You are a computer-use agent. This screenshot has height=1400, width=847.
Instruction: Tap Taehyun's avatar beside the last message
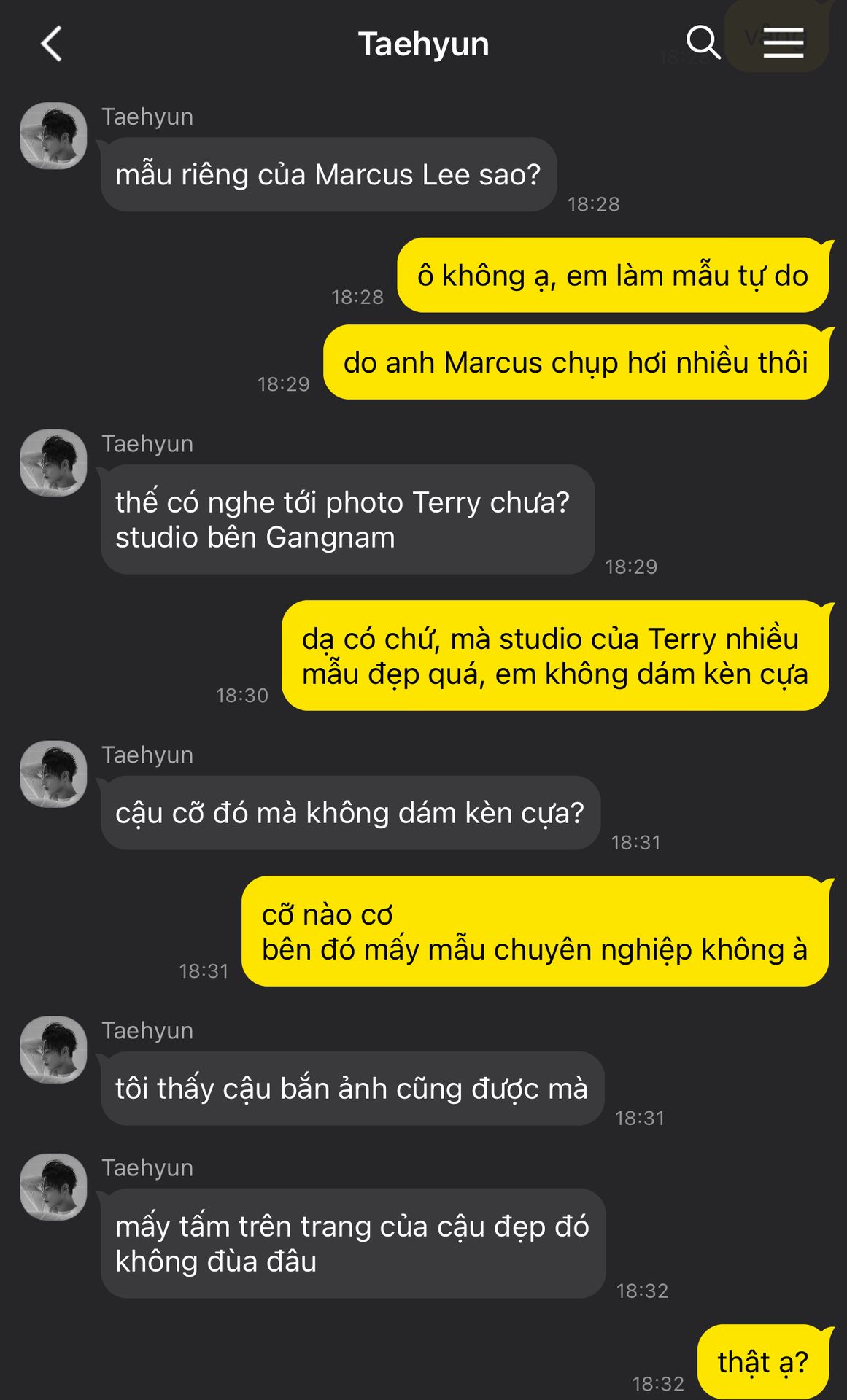pyautogui.click(x=53, y=1186)
